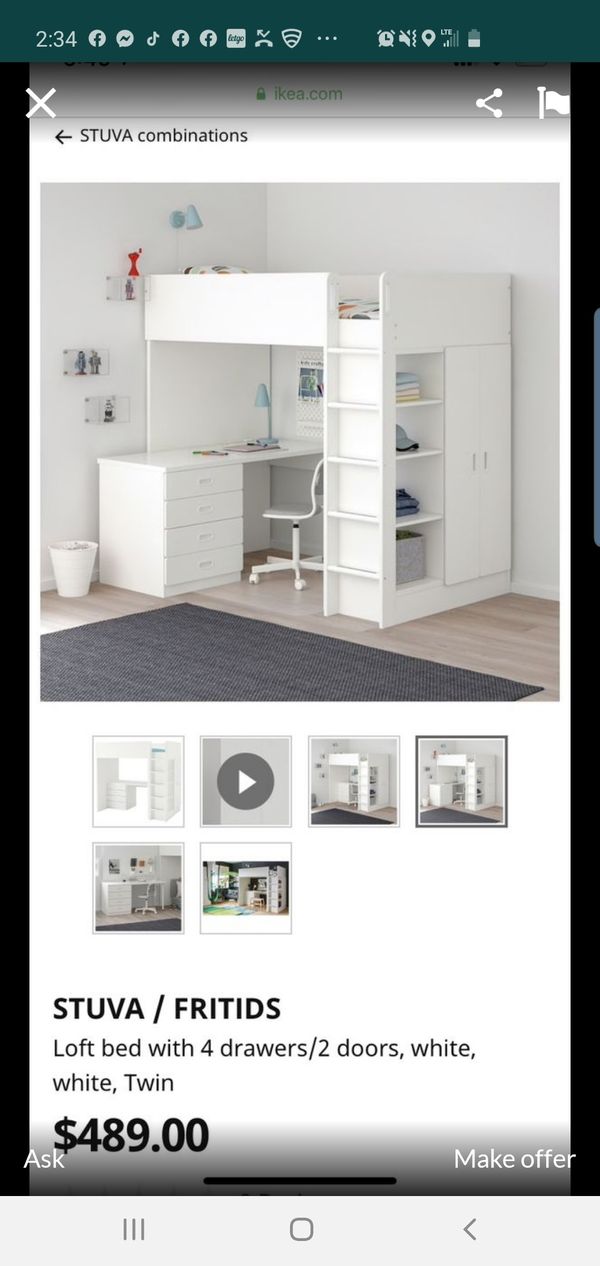
Task: Go to the phone's home screen
Action: pos(301,1229)
